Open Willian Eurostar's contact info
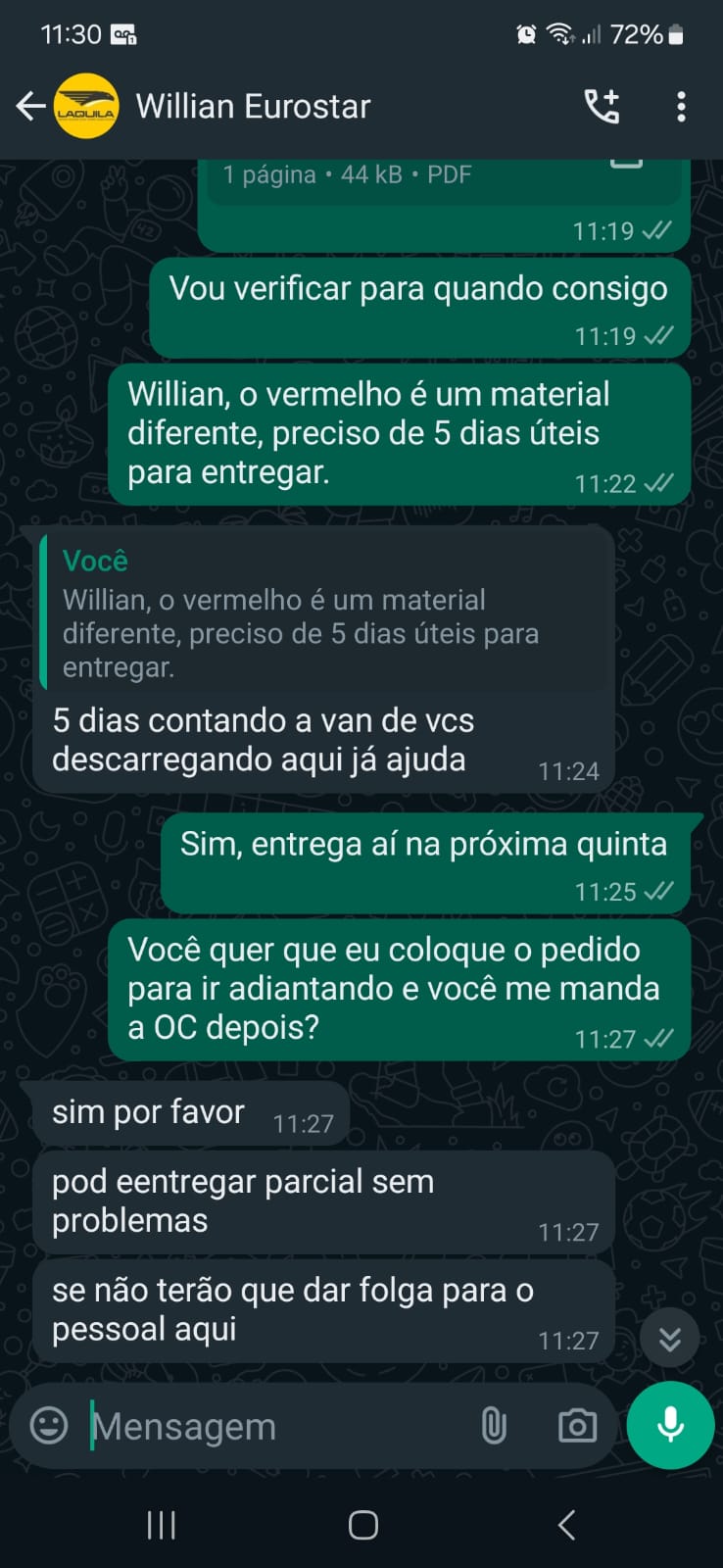This screenshot has height=1568, width=723. pos(253,106)
